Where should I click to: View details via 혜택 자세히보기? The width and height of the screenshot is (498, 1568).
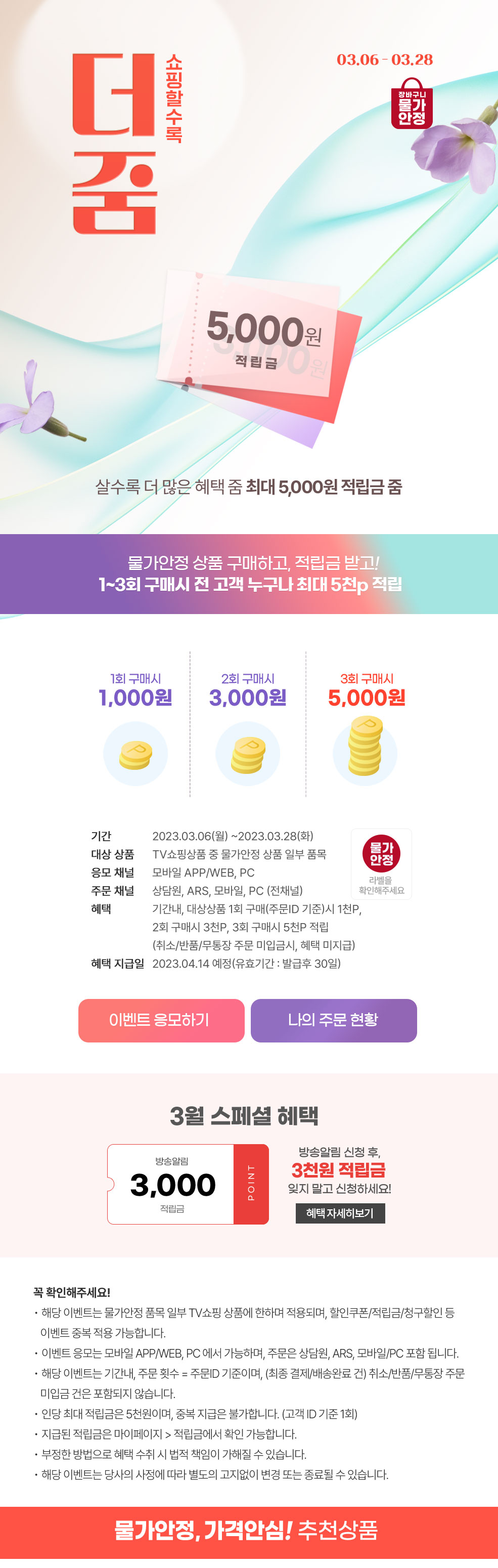[340, 1213]
